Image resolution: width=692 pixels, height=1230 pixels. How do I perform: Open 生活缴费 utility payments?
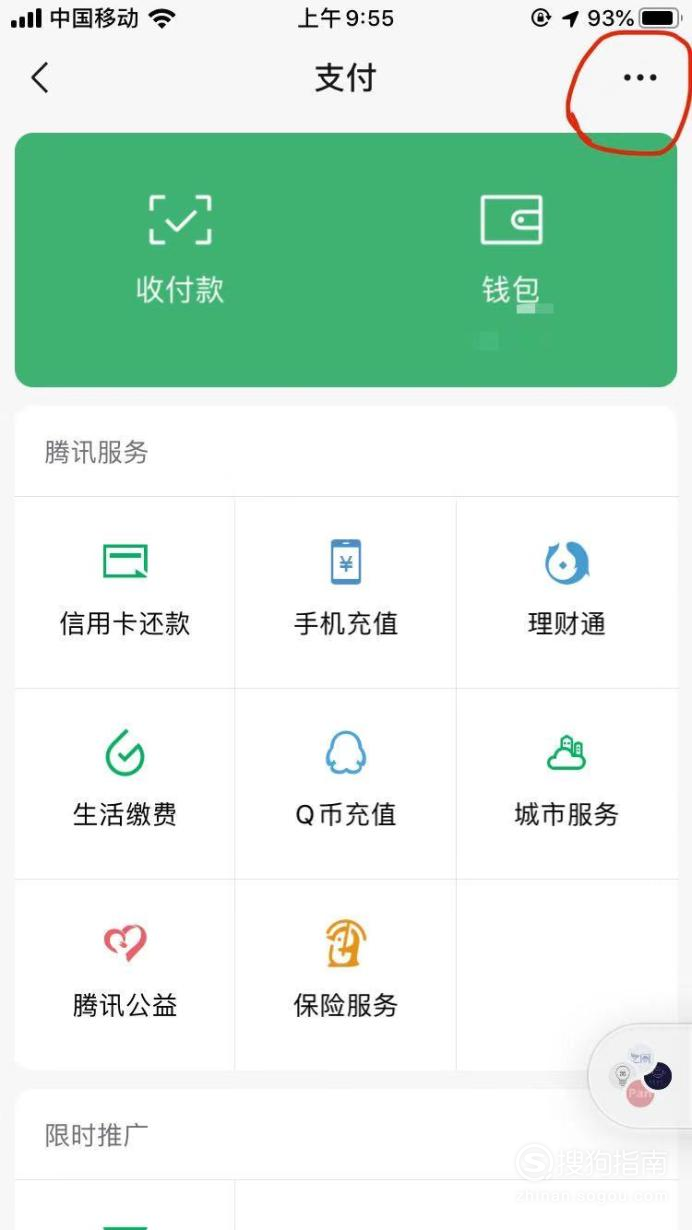coord(125,783)
